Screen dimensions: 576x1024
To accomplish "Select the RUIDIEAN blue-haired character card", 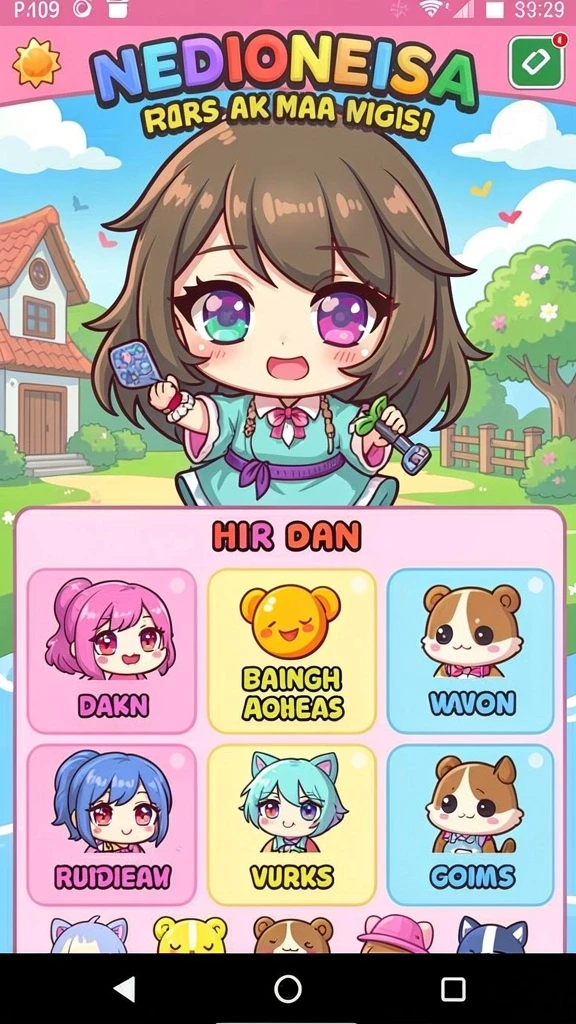I will tap(112, 825).
